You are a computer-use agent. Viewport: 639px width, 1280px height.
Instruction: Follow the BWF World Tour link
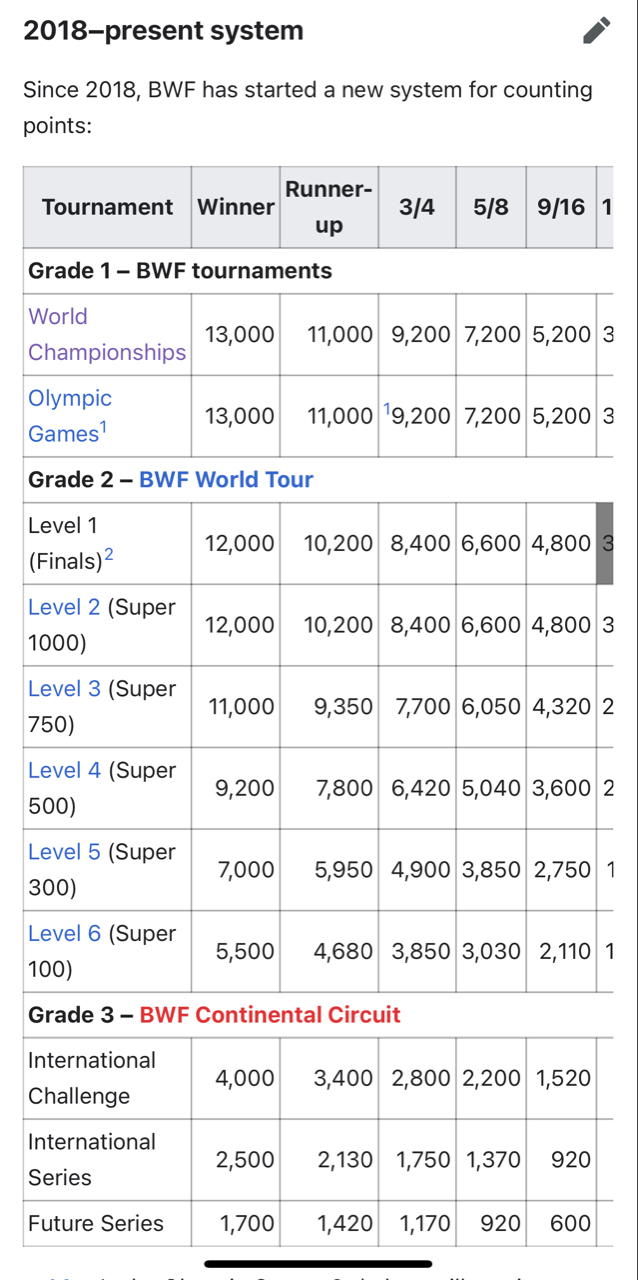226,480
